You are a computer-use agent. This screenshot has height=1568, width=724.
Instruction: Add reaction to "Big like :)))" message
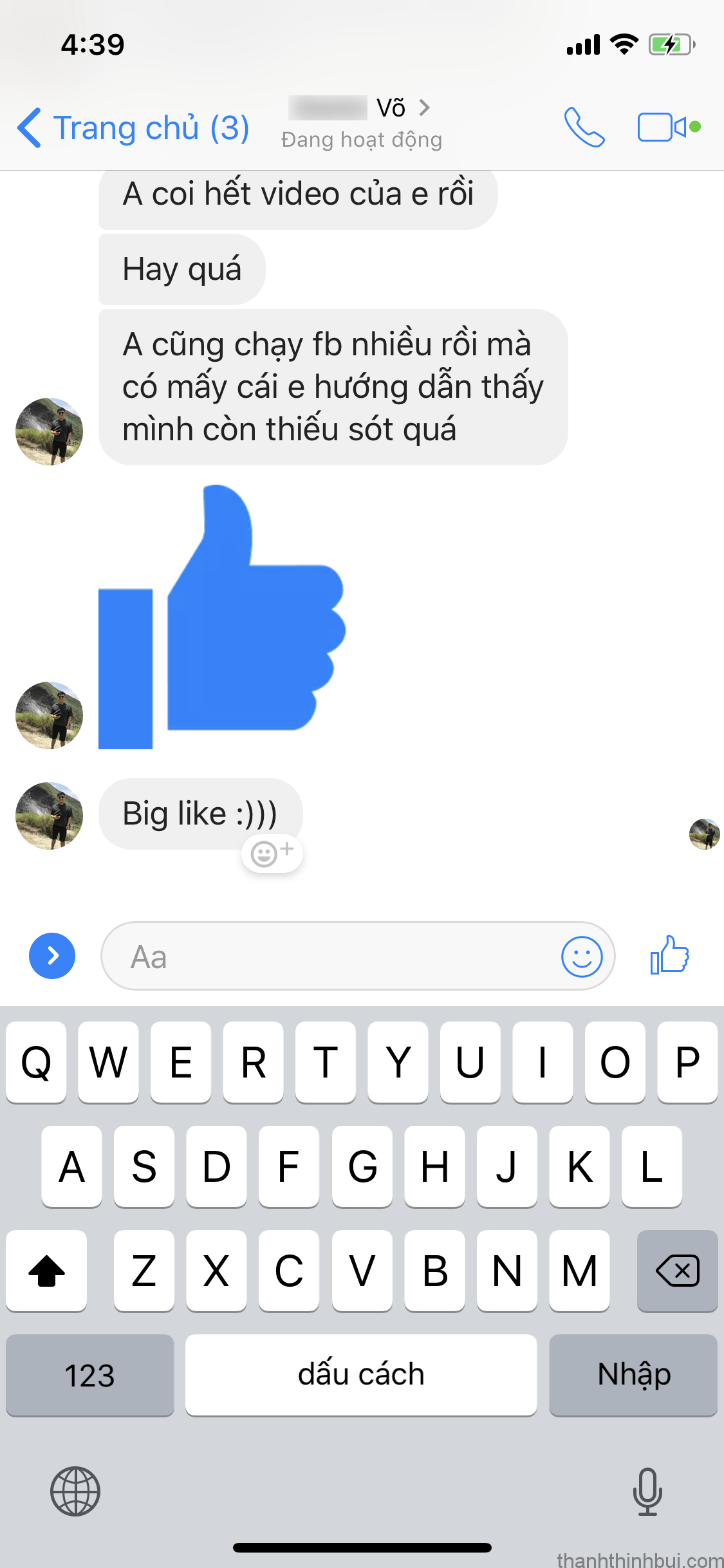tap(272, 854)
